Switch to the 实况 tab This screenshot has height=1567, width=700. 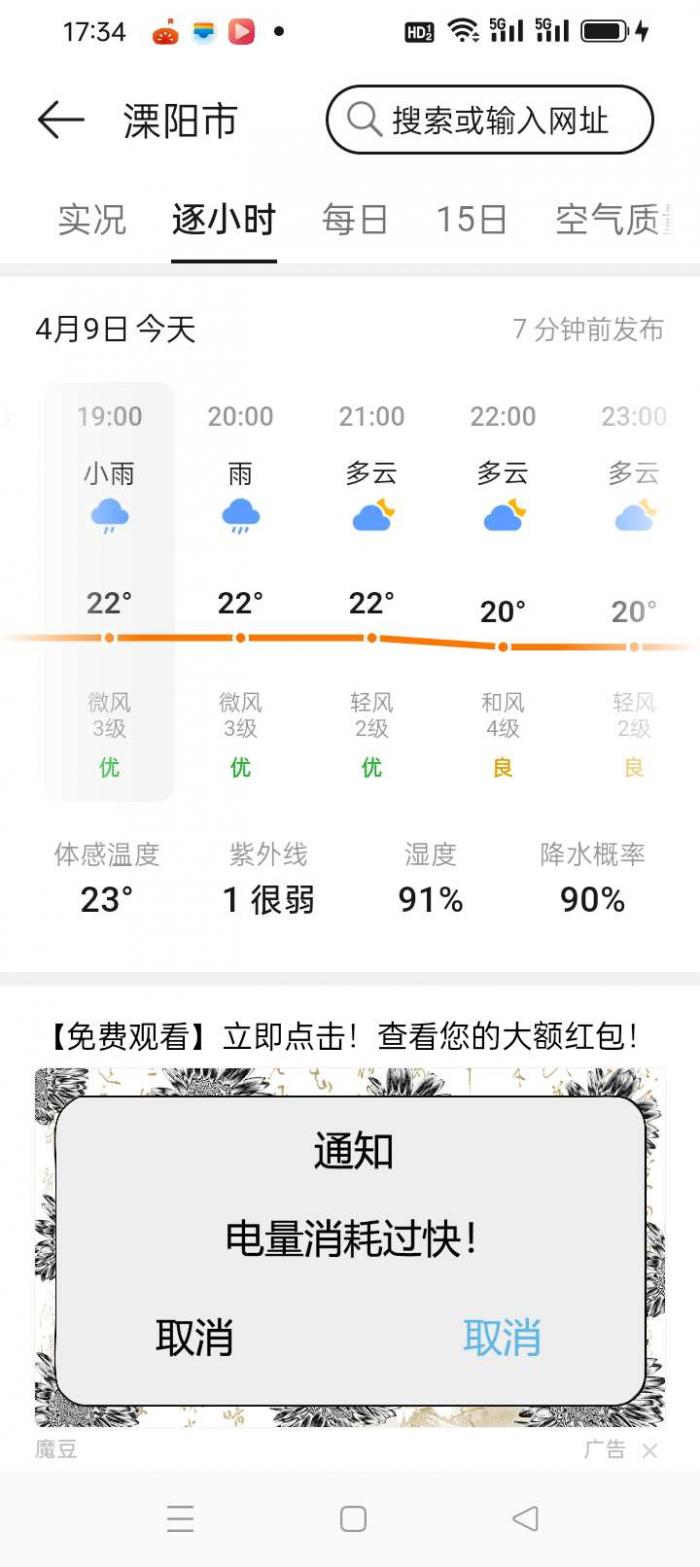pos(92,219)
